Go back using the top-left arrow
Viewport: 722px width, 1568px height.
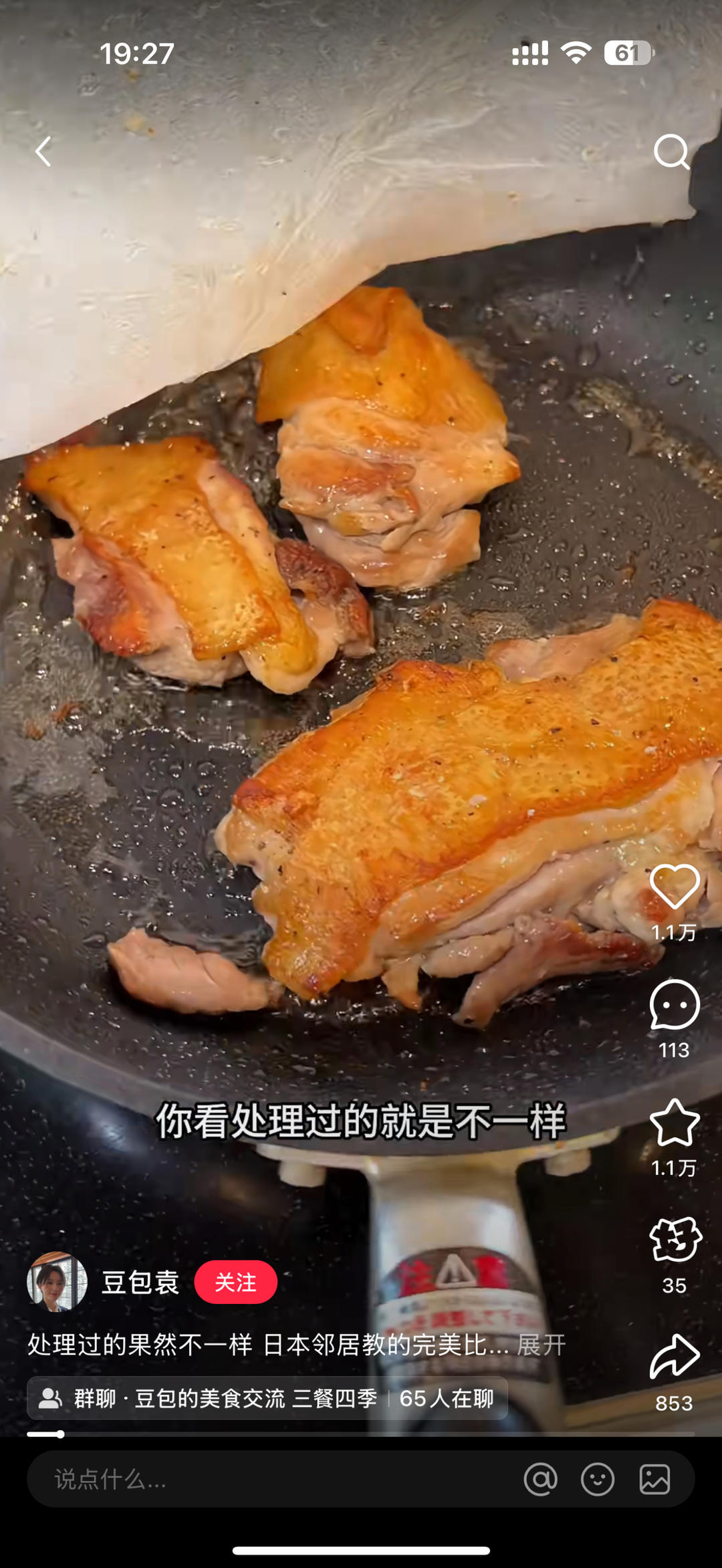coord(43,152)
